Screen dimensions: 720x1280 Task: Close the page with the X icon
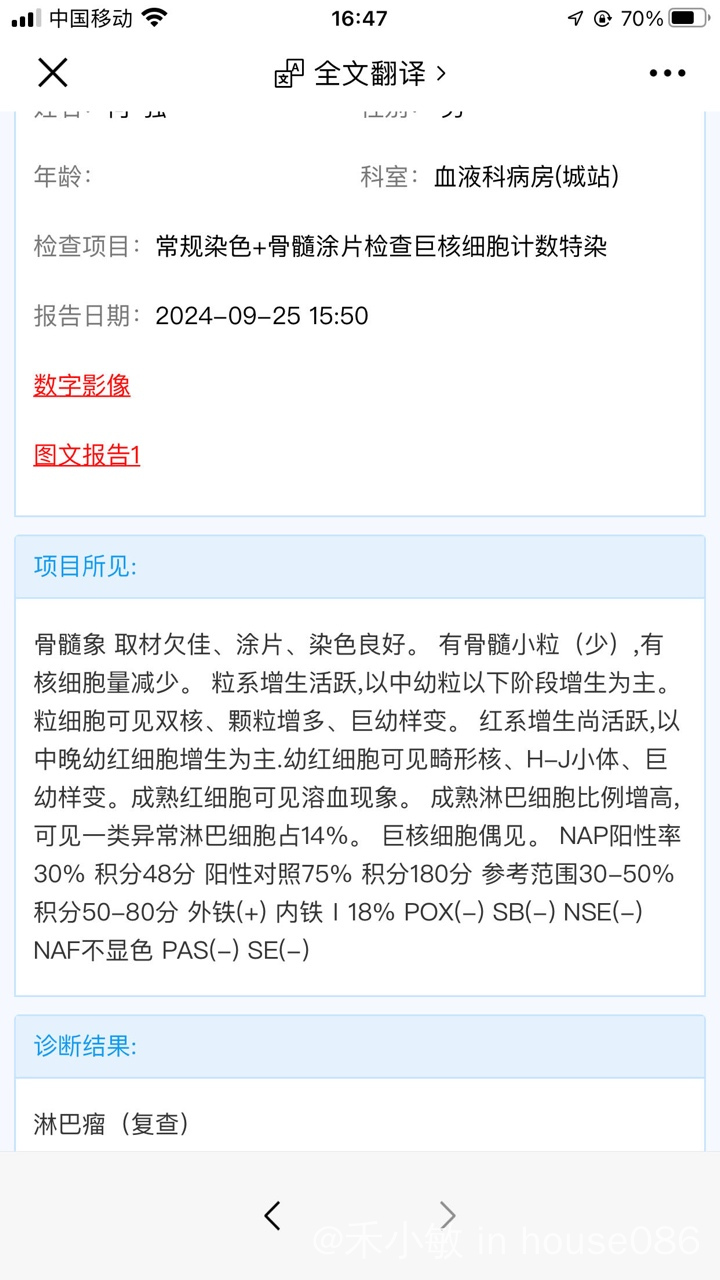click(x=52, y=72)
